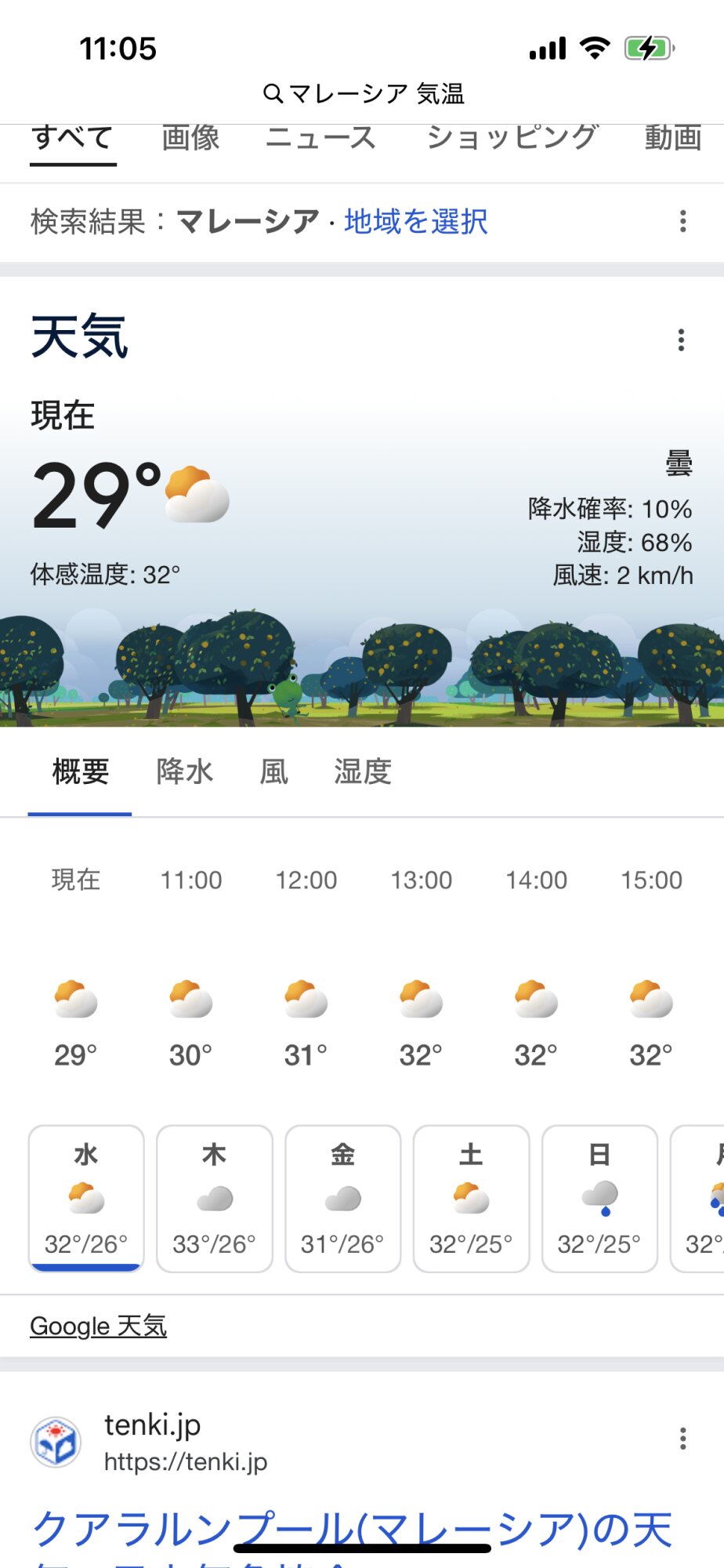The height and width of the screenshot is (1568, 724).
Task: Select the 日 day forecast card
Action: click(599, 1198)
